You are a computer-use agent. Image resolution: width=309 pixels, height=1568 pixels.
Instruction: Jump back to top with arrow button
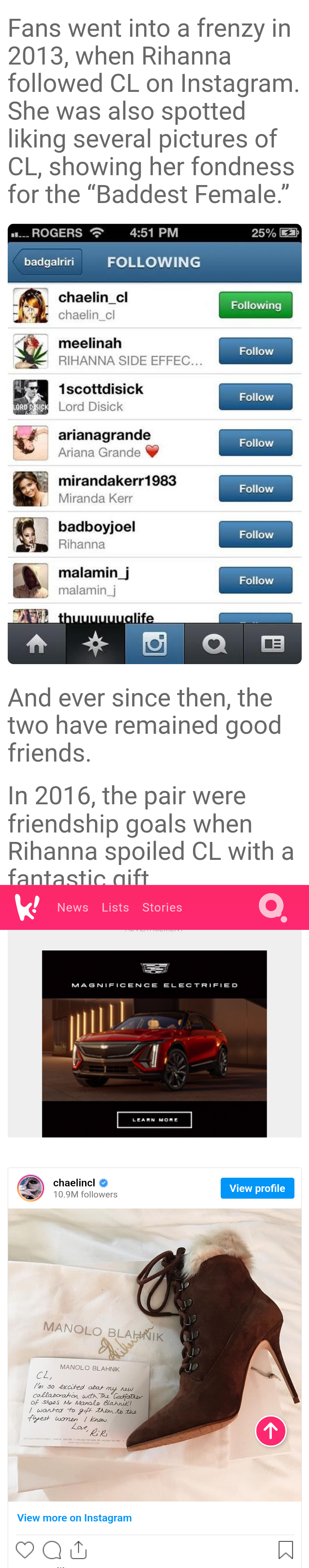(270, 1431)
